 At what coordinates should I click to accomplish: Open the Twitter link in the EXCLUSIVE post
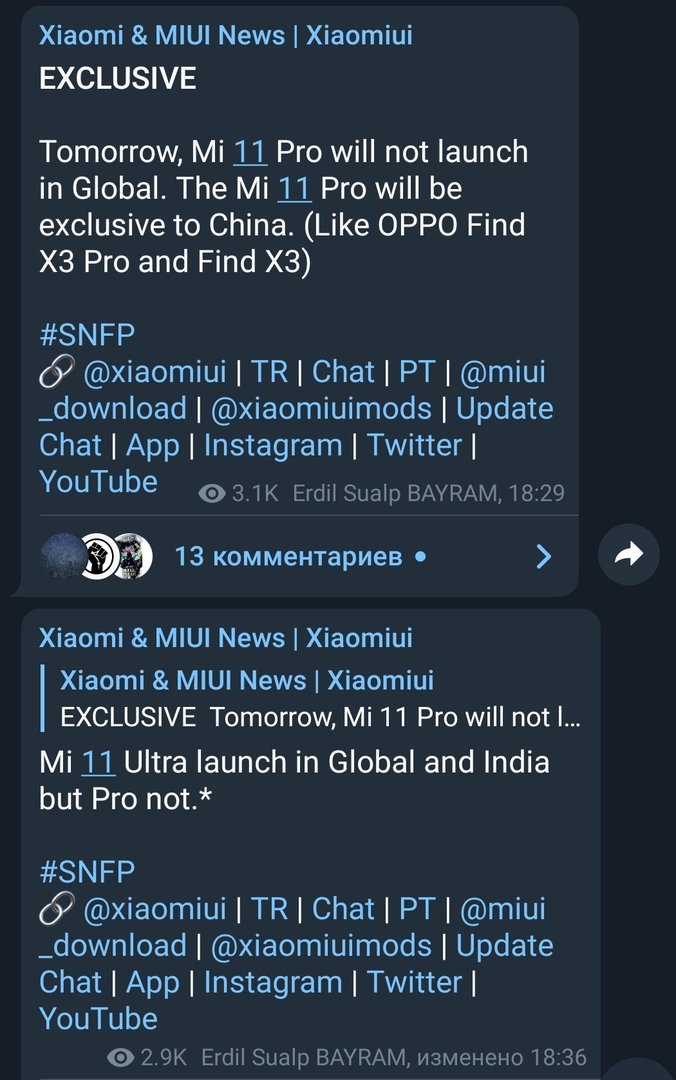(415, 445)
